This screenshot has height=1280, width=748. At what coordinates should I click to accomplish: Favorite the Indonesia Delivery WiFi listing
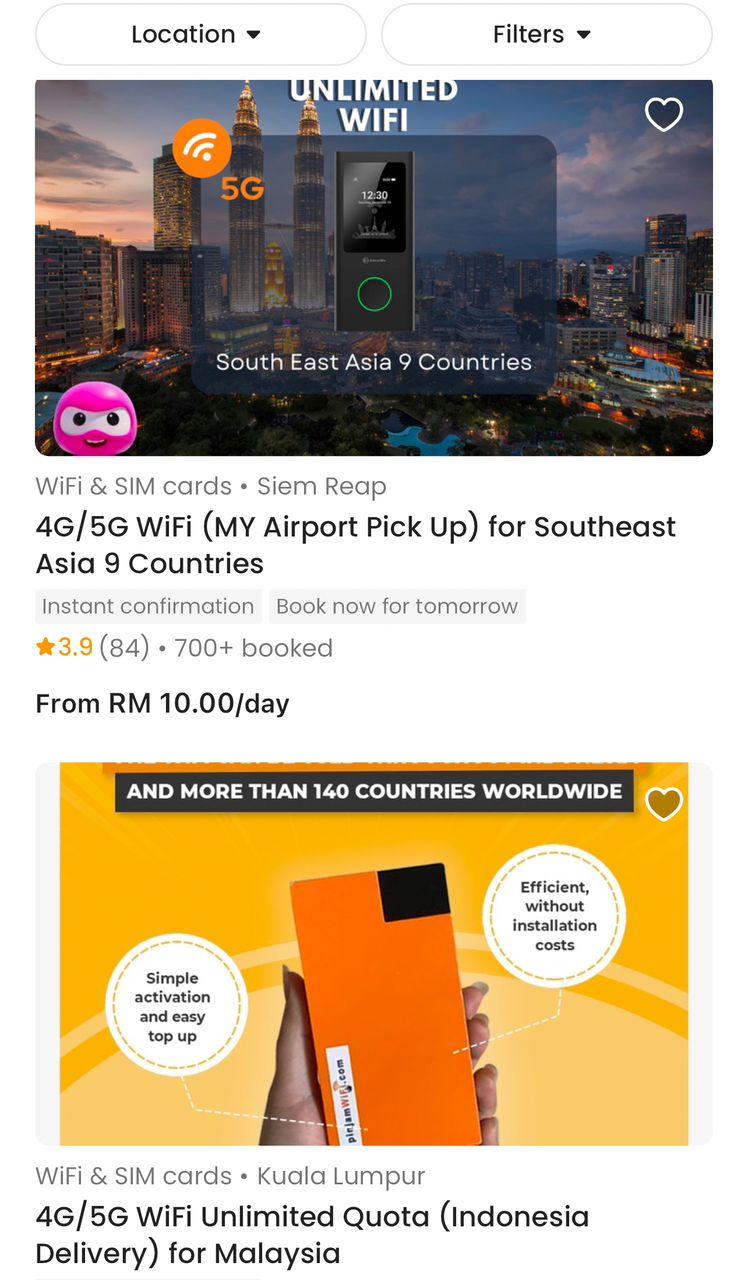[x=664, y=803]
